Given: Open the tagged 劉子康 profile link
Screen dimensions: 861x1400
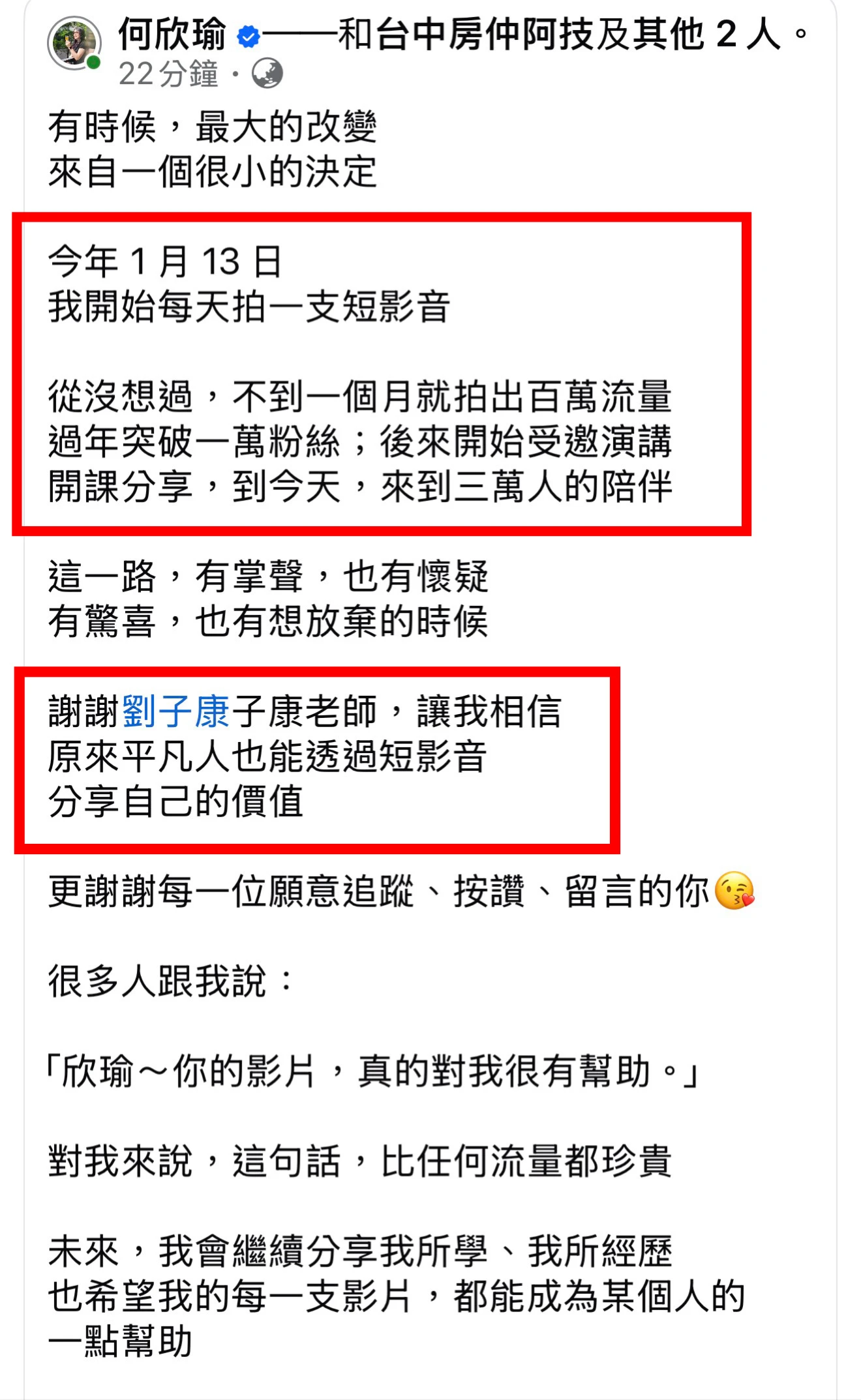Looking at the screenshot, I should point(175,711).
